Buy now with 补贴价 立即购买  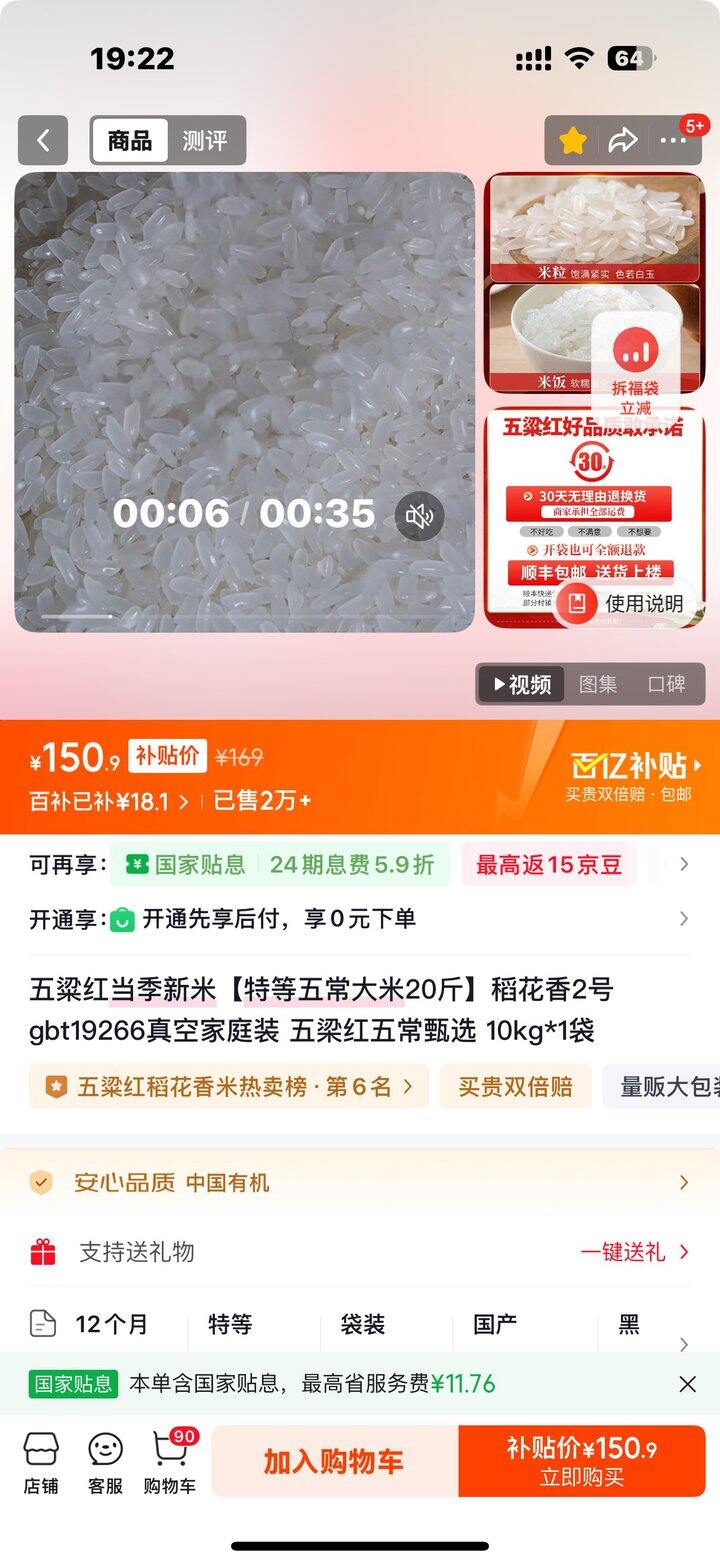(x=582, y=1461)
